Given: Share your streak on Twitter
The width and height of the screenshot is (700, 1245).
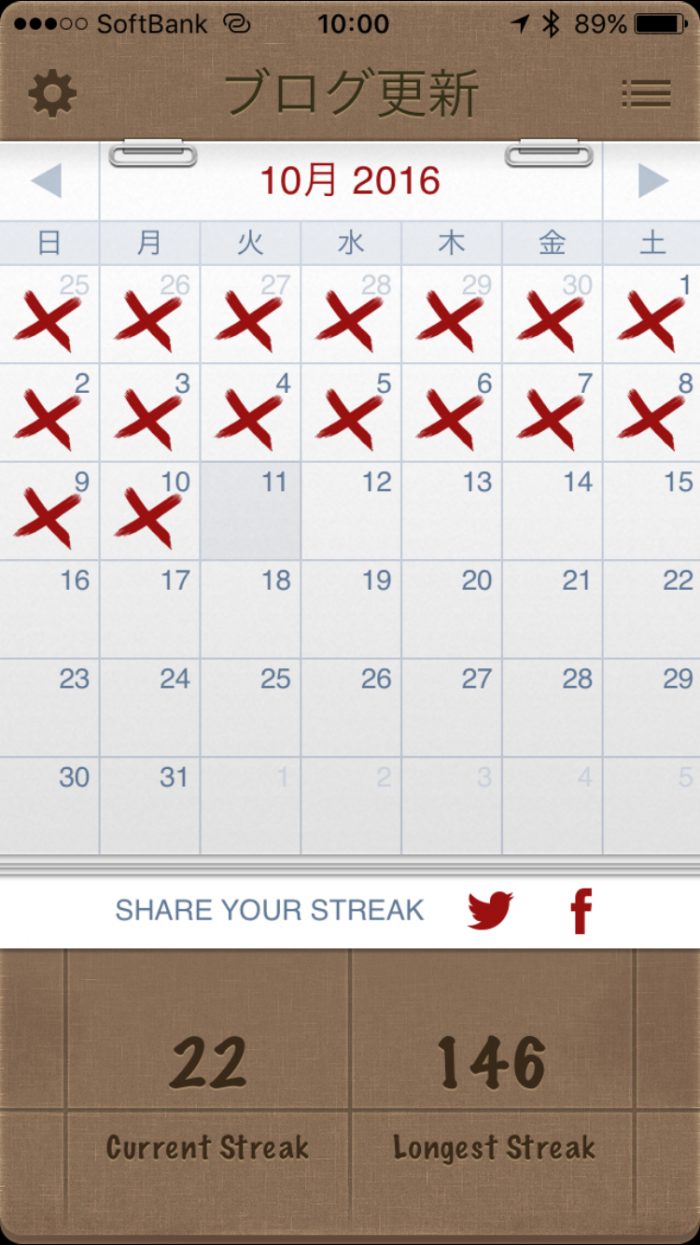Looking at the screenshot, I should pyautogui.click(x=490, y=910).
